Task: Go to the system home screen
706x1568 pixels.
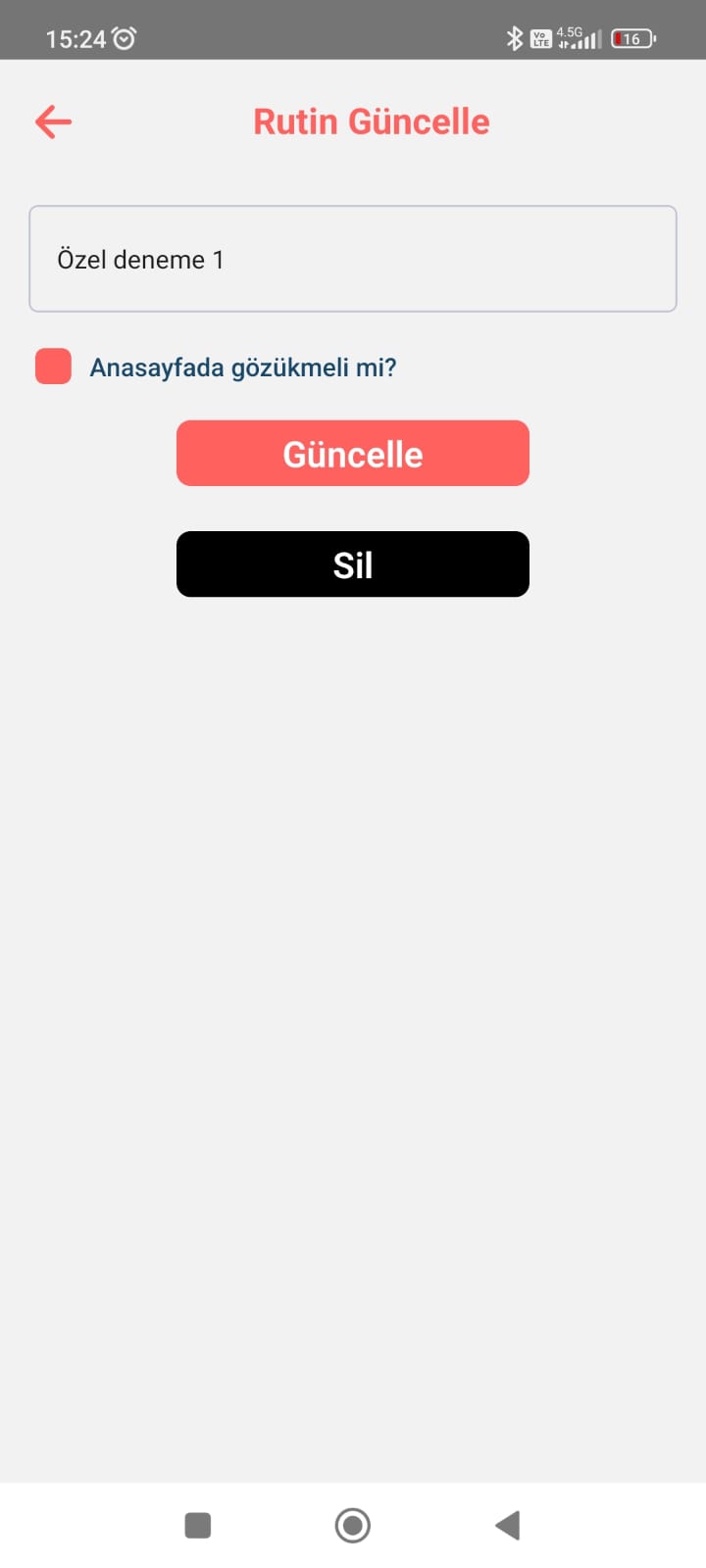Action: [x=353, y=1525]
